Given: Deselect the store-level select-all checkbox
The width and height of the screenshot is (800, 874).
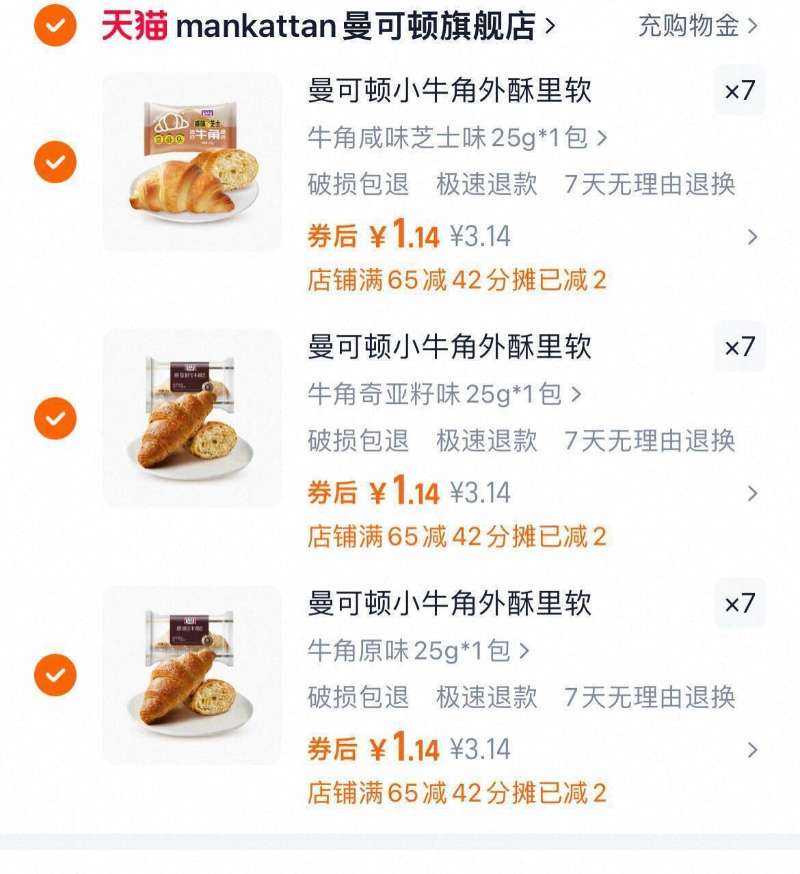Looking at the screenshot, I should coord(55,24).
